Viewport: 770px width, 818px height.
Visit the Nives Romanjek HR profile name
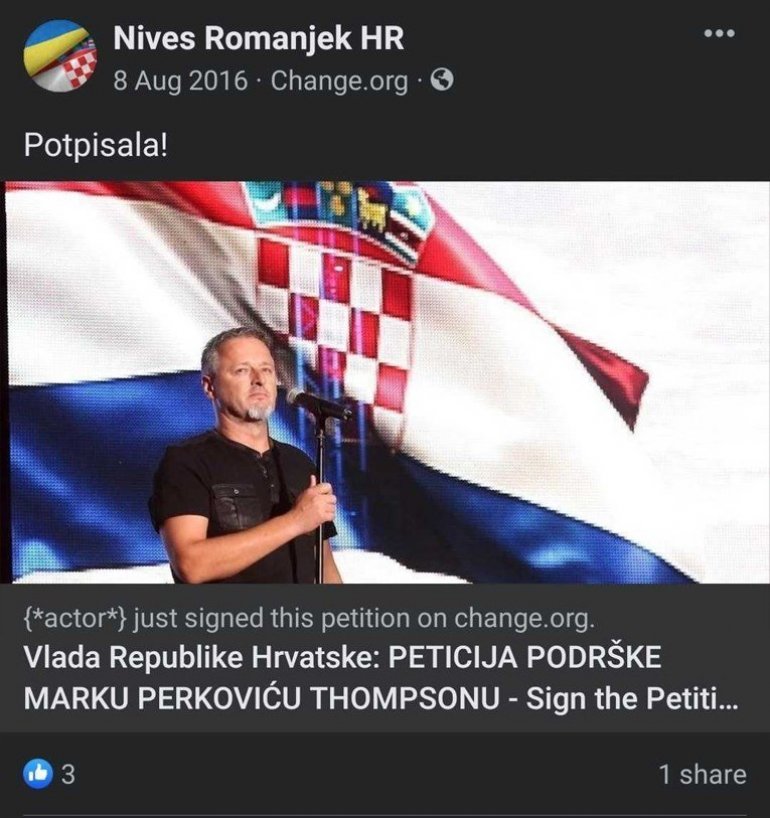click(x=259, y=38)
